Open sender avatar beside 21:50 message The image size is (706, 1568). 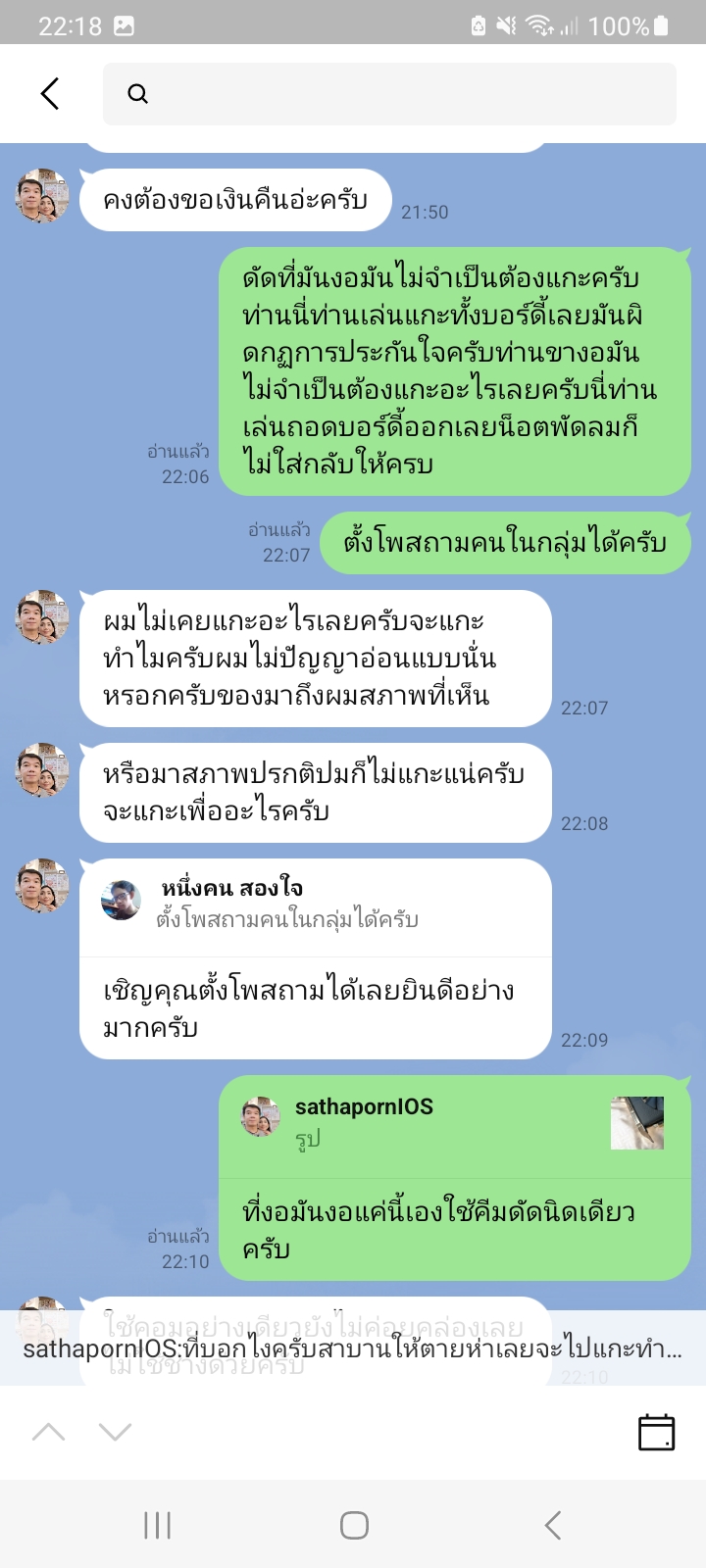(x=42, y=195)
